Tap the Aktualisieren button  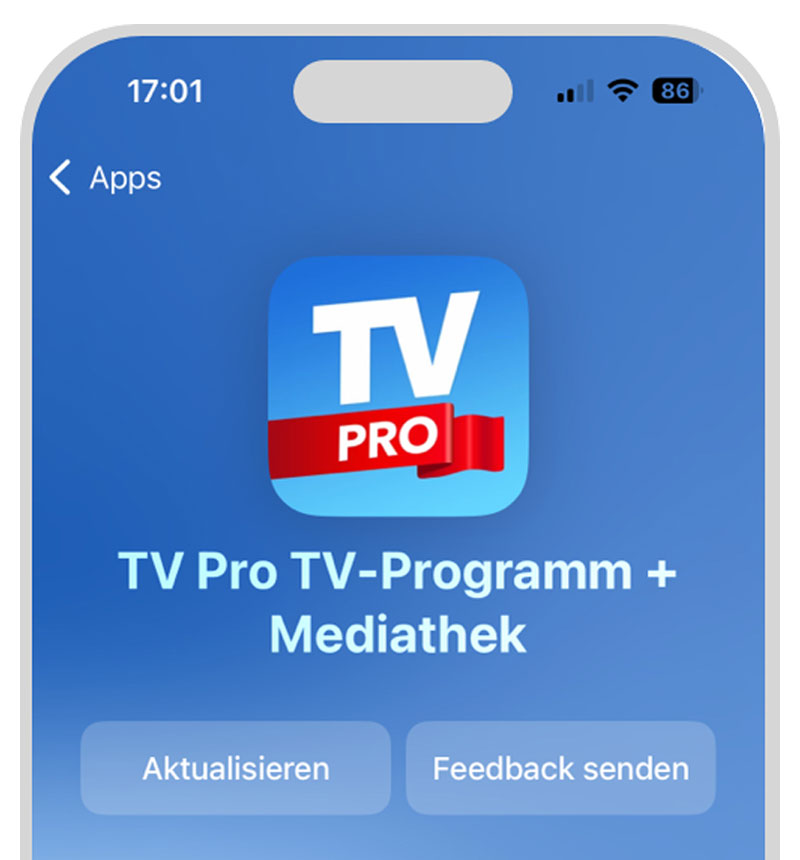(235, 768)
